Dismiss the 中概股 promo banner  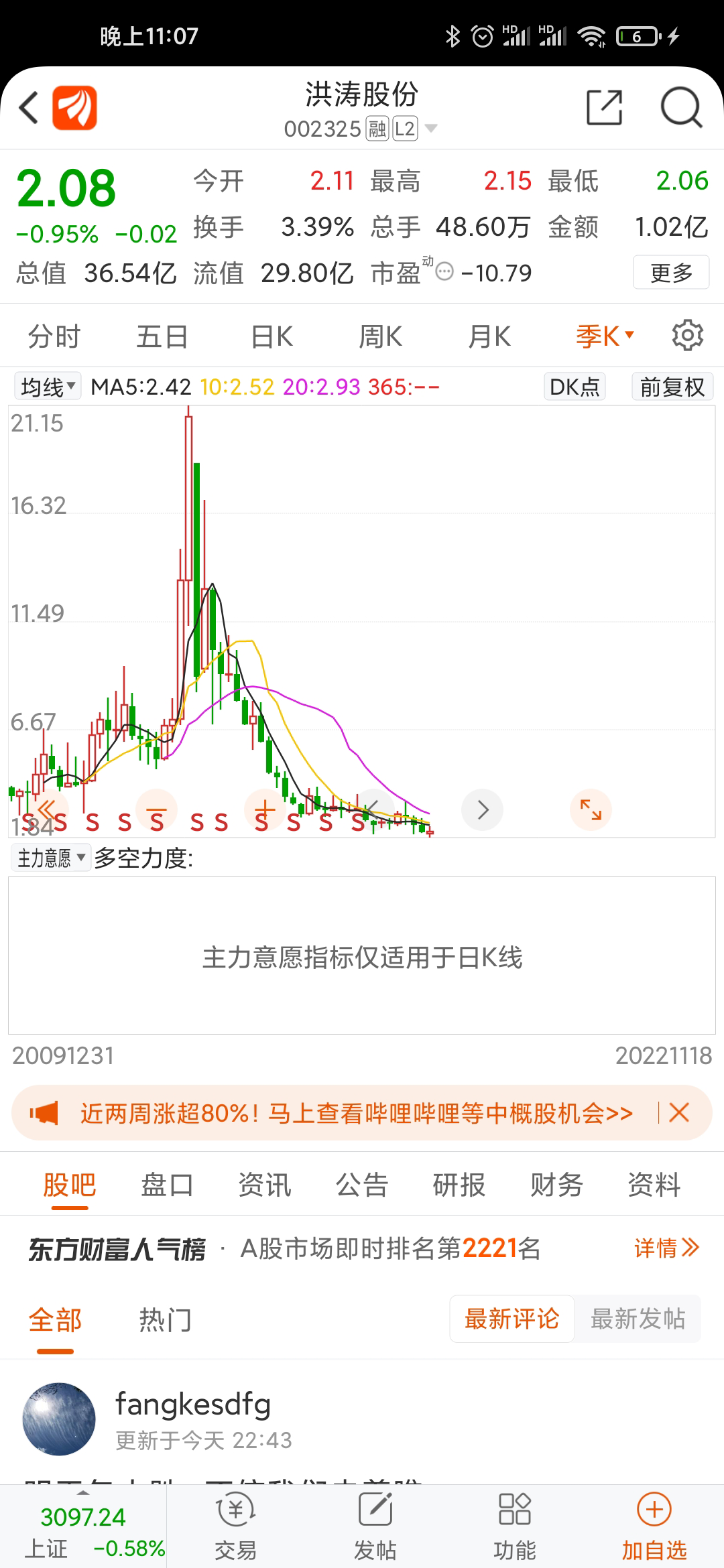pyautogui.click(x=679, y=1113)
